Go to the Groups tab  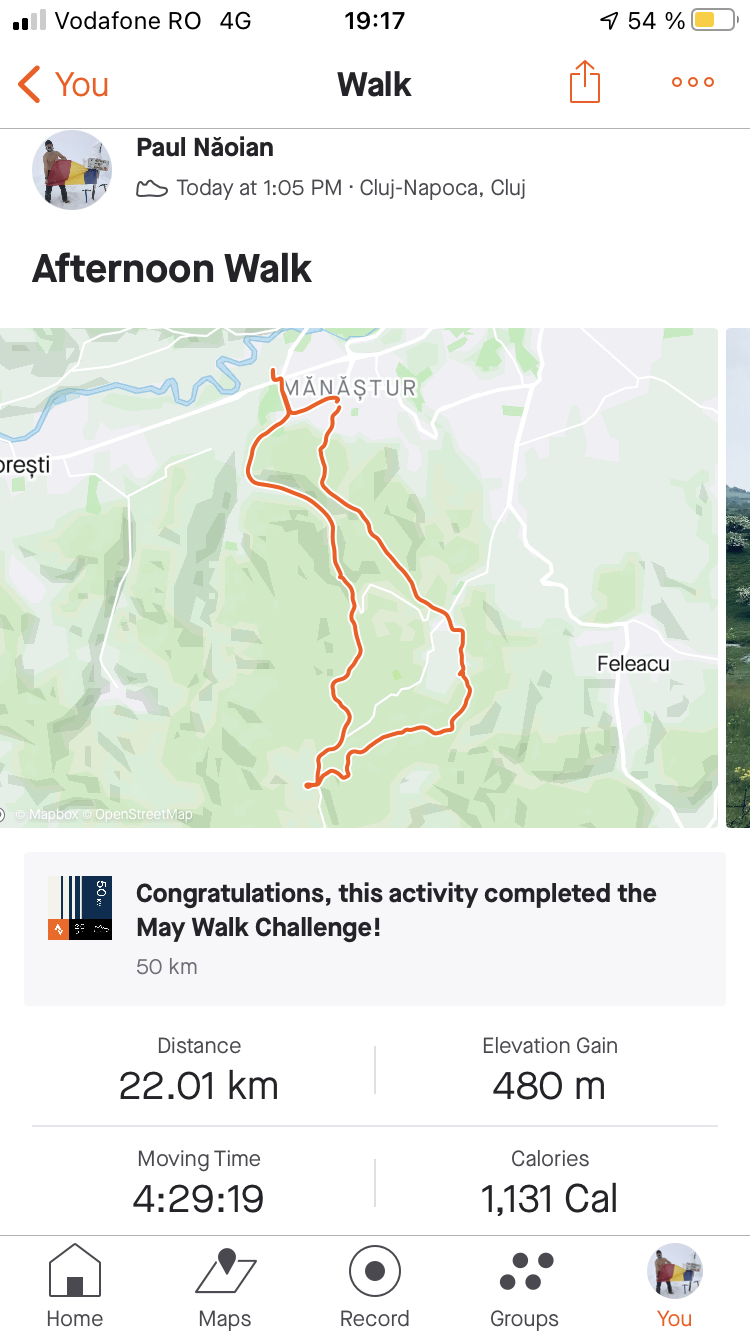[524, 1285]
